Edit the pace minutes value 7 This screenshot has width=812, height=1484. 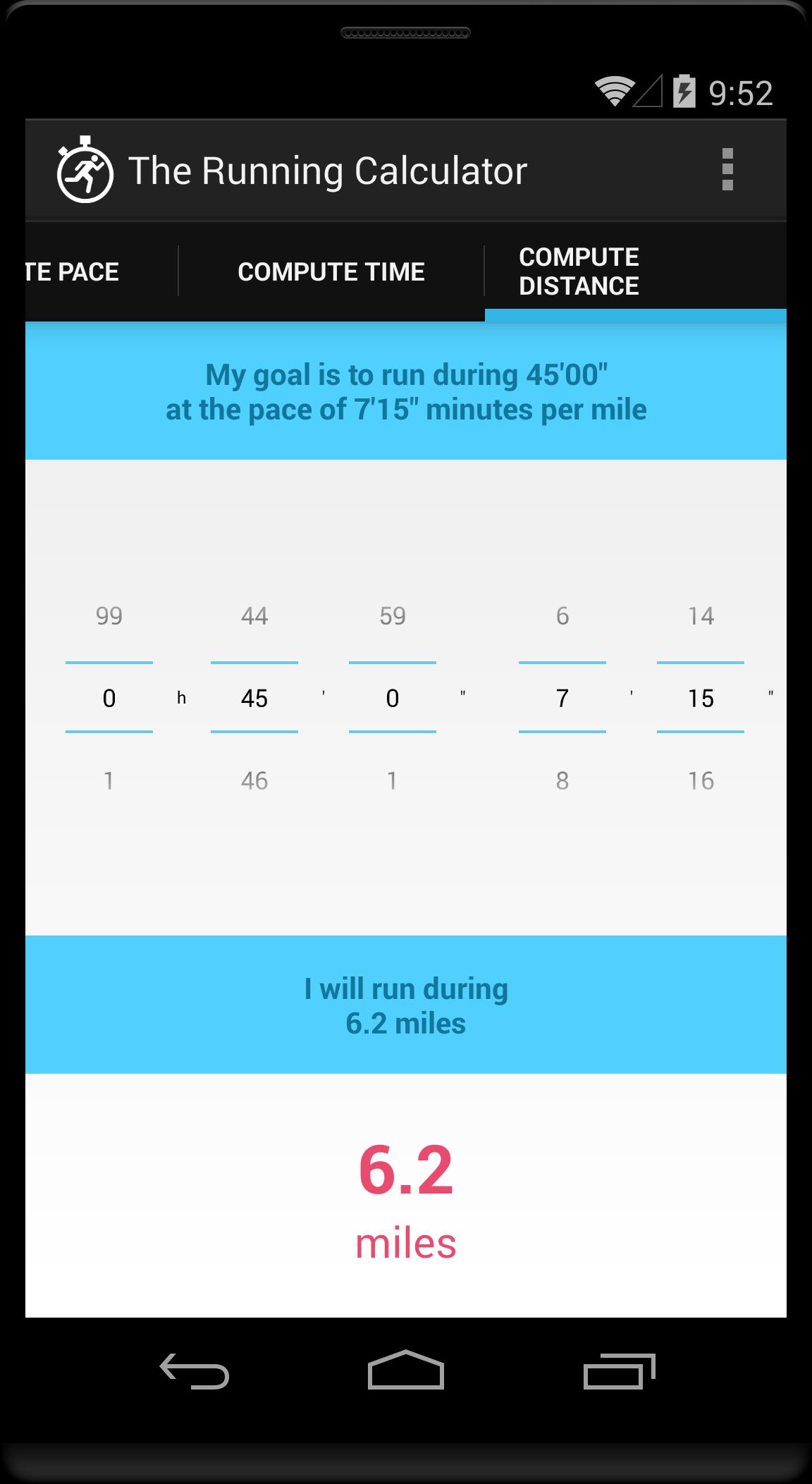pos(562,698)
